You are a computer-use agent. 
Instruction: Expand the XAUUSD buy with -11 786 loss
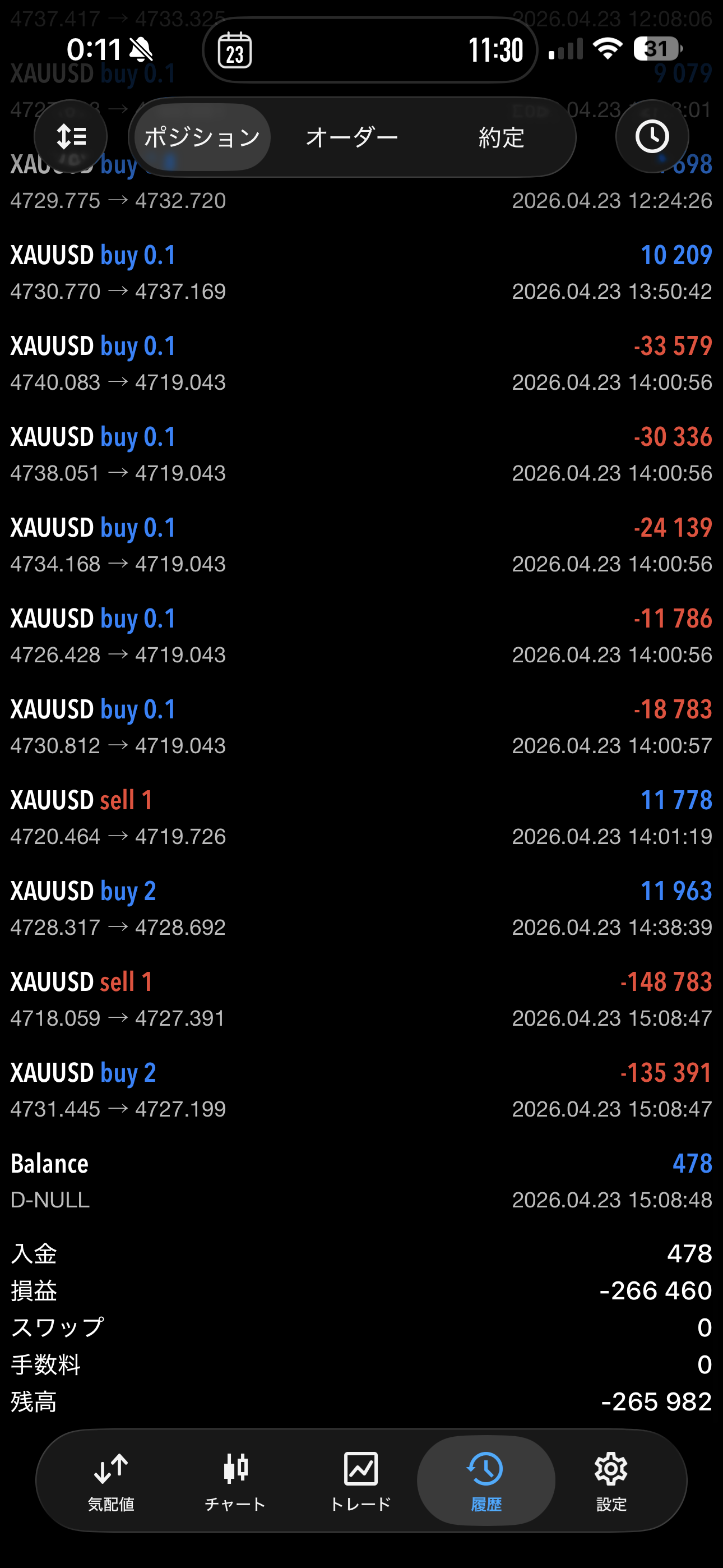coord(361,636)
